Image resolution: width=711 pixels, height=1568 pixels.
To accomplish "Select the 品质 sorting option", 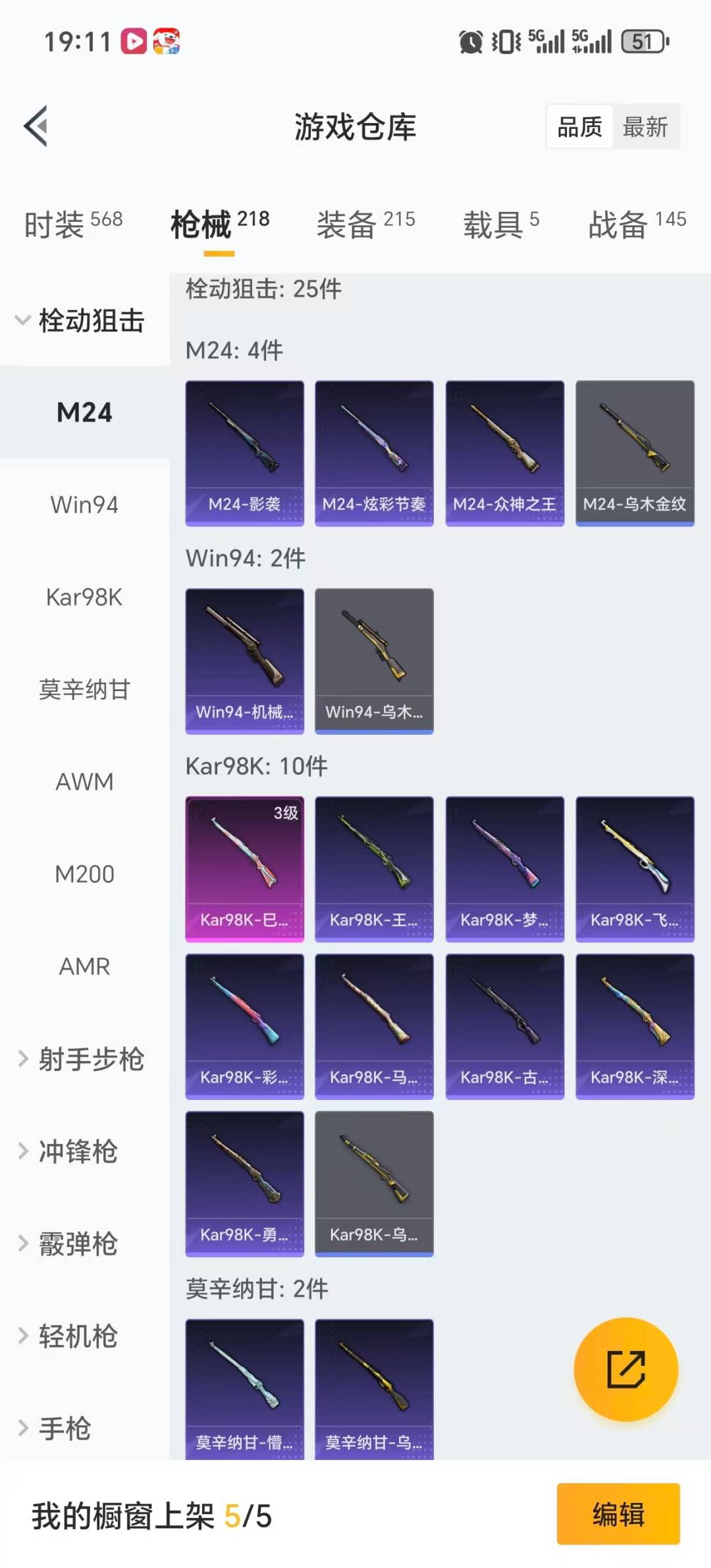I will pos(579,126).
